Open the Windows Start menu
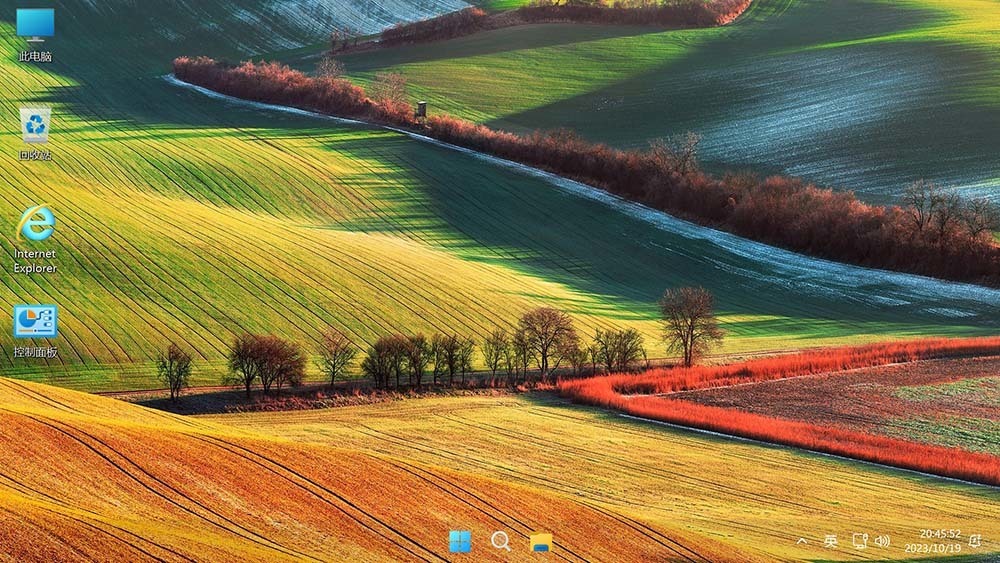Image resolution: width=1000 pixels, height=563 pixels. click(x=460, y=542)
